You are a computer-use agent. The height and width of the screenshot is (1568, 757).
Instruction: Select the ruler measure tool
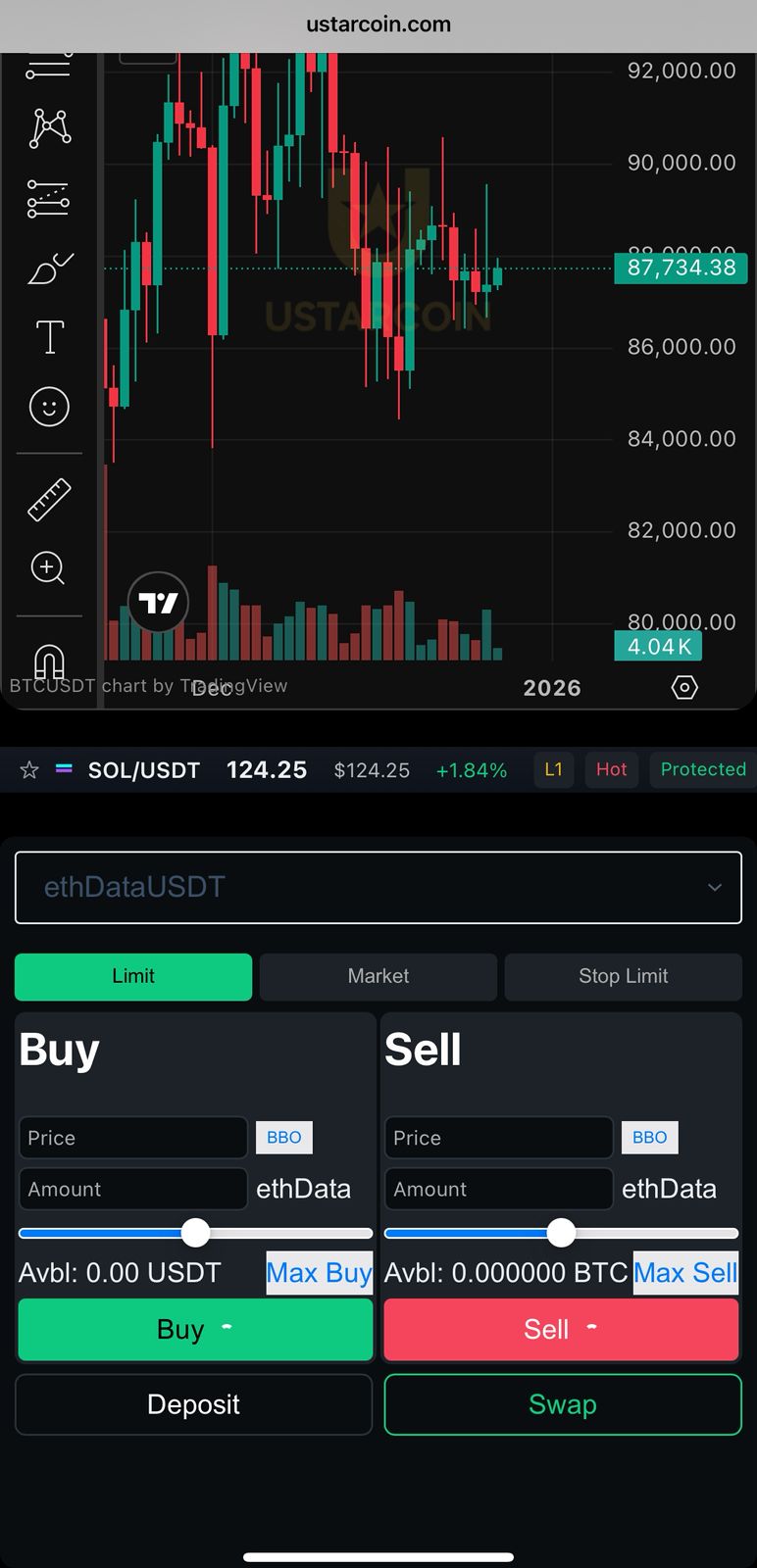pyautogui.click(x=49, y=499)
